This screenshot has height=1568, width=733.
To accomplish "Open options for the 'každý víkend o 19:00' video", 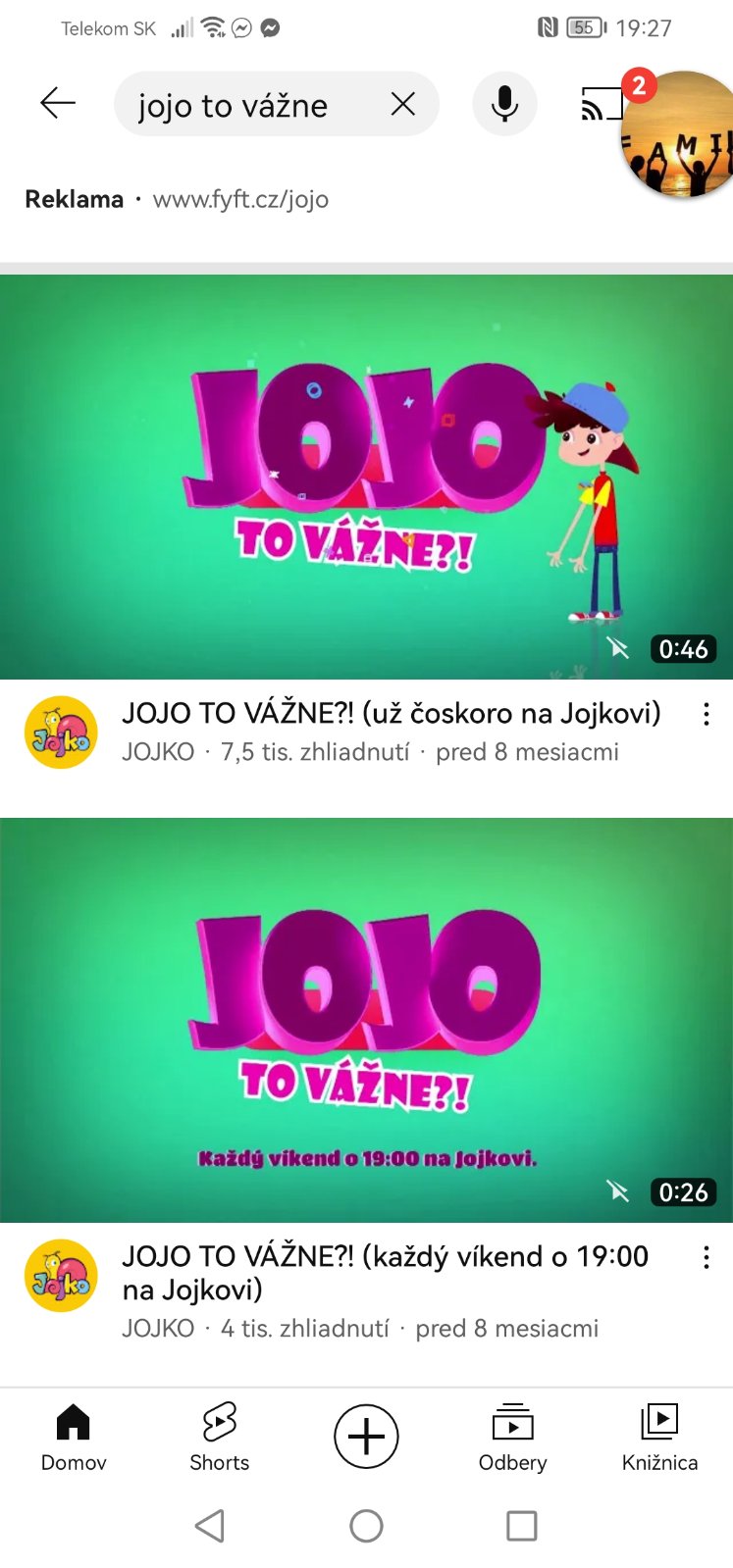I will click(x=706, y=1258).
